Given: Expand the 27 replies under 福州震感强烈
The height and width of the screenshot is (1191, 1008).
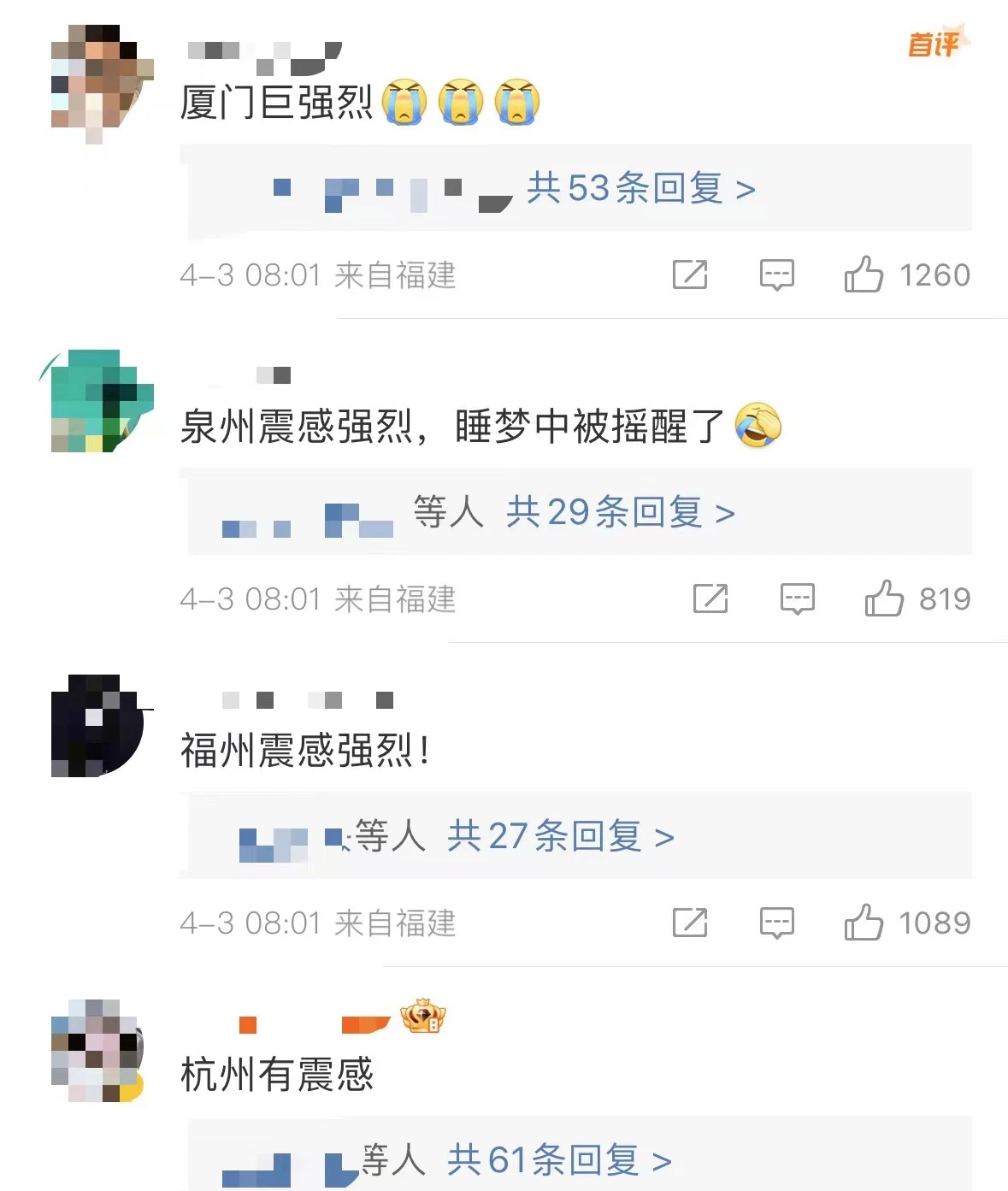Looking at the screenshot, I should coord(560,836).
